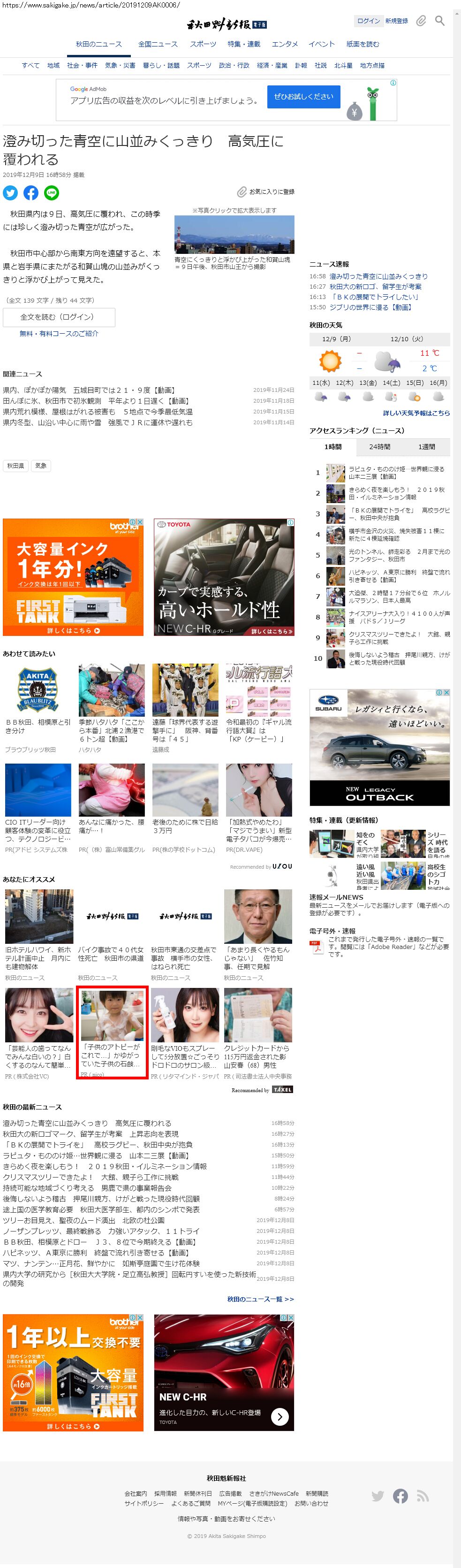Open 無料・有料コースのご紹介 link
The image size is (461, 1568).
pyautogui.click(x=58, y=334)
